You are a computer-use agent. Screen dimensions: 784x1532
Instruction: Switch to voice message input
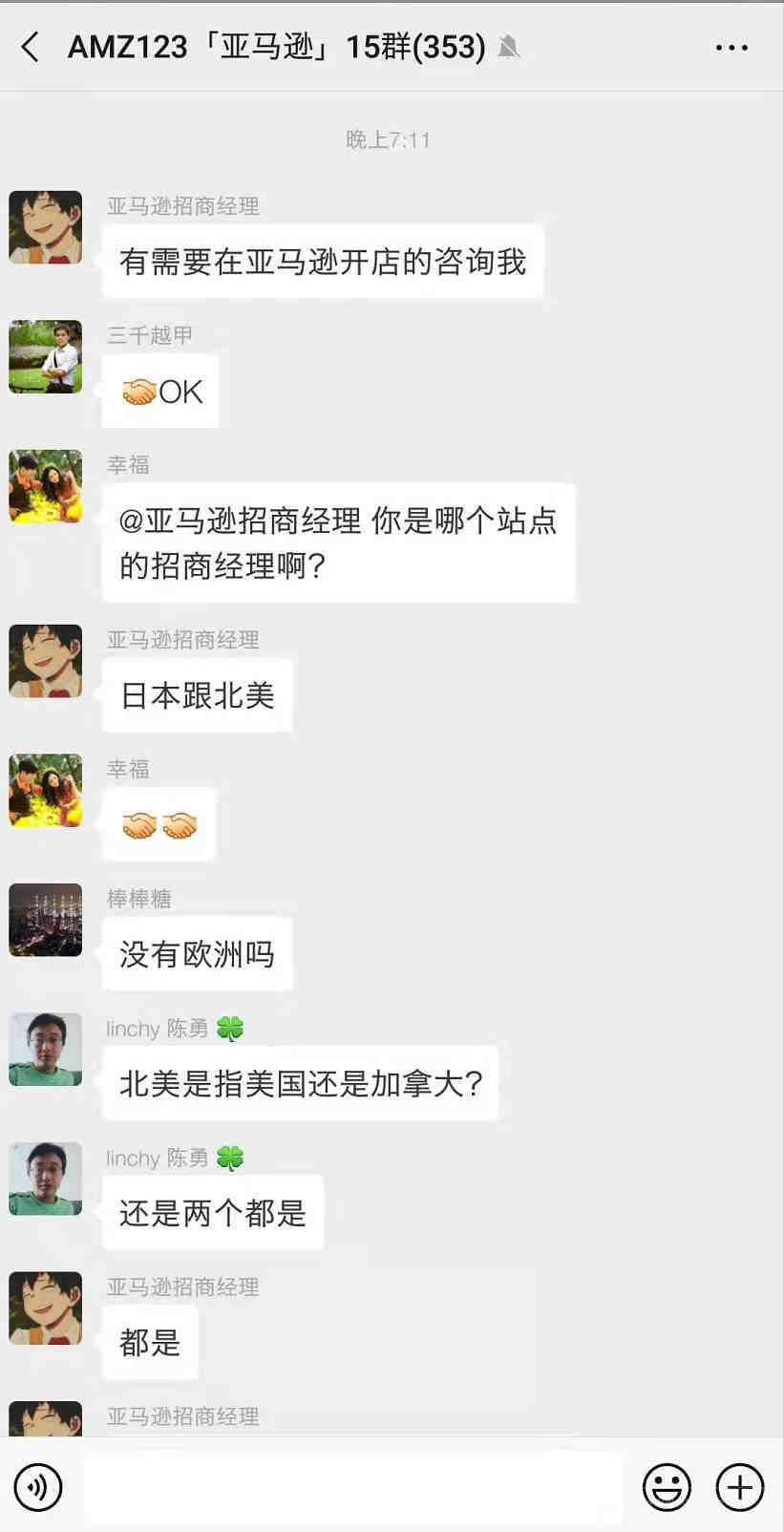point(38,1487)
